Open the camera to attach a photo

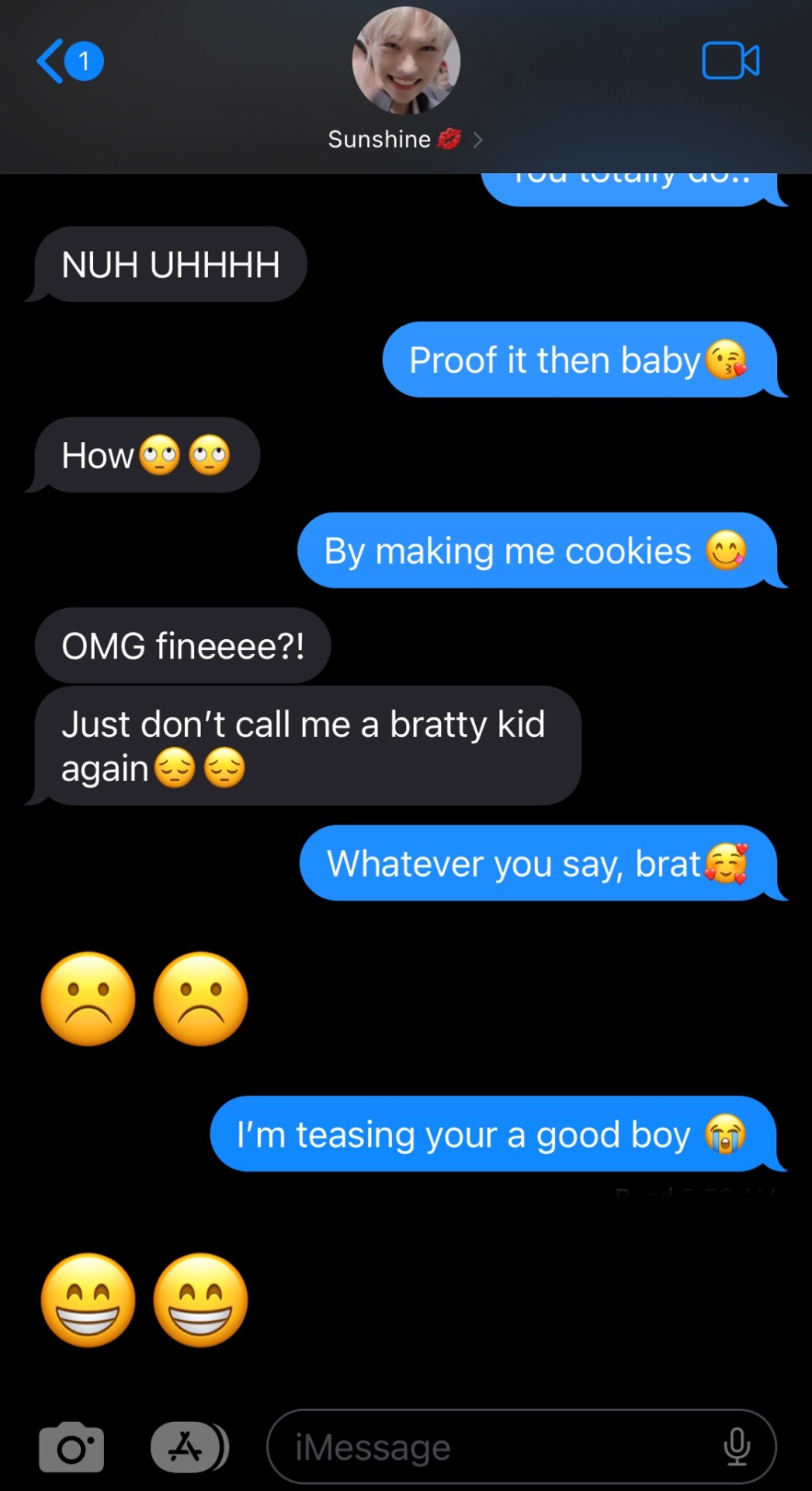[71, 1448]
